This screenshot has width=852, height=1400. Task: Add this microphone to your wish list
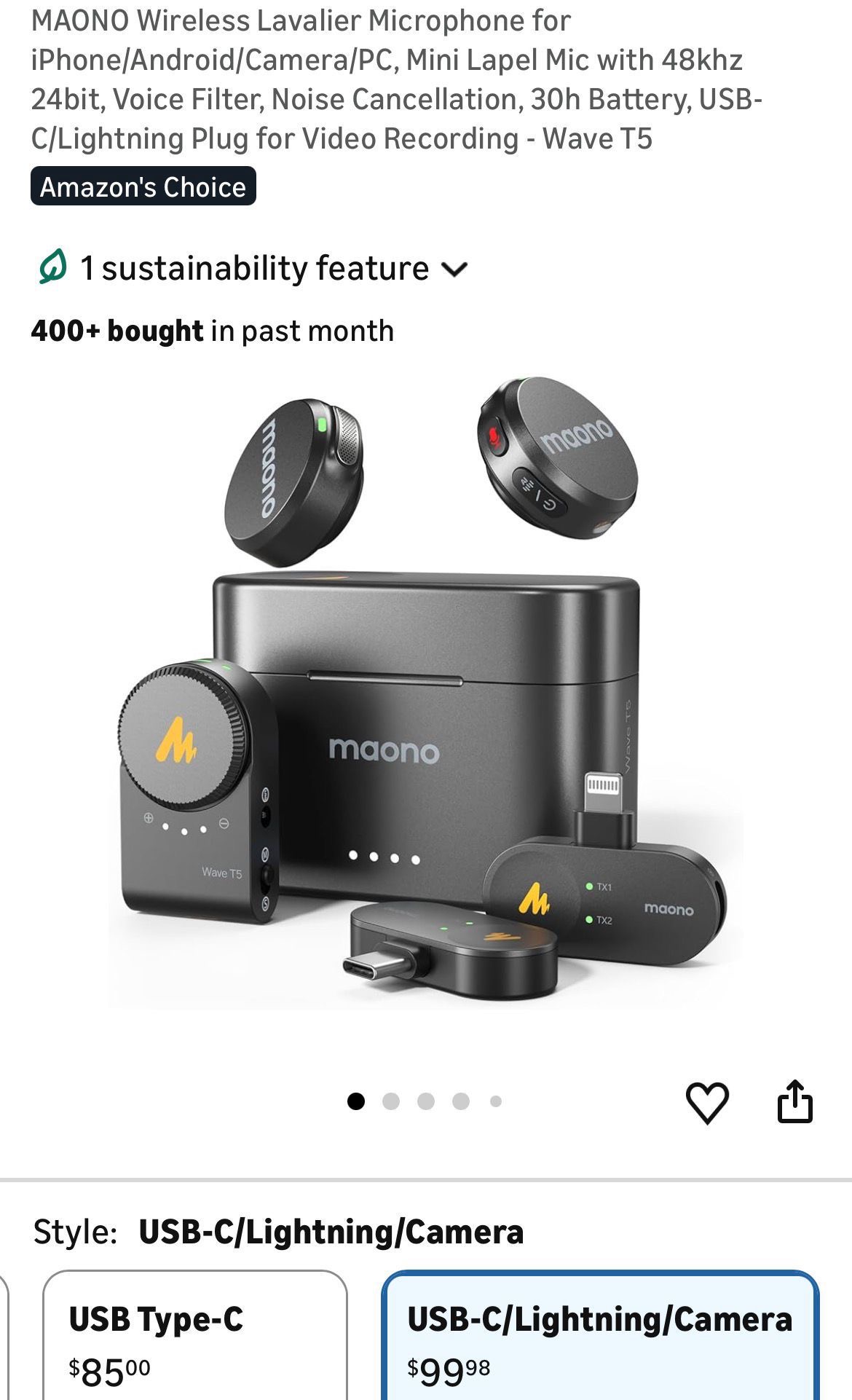707,1102
